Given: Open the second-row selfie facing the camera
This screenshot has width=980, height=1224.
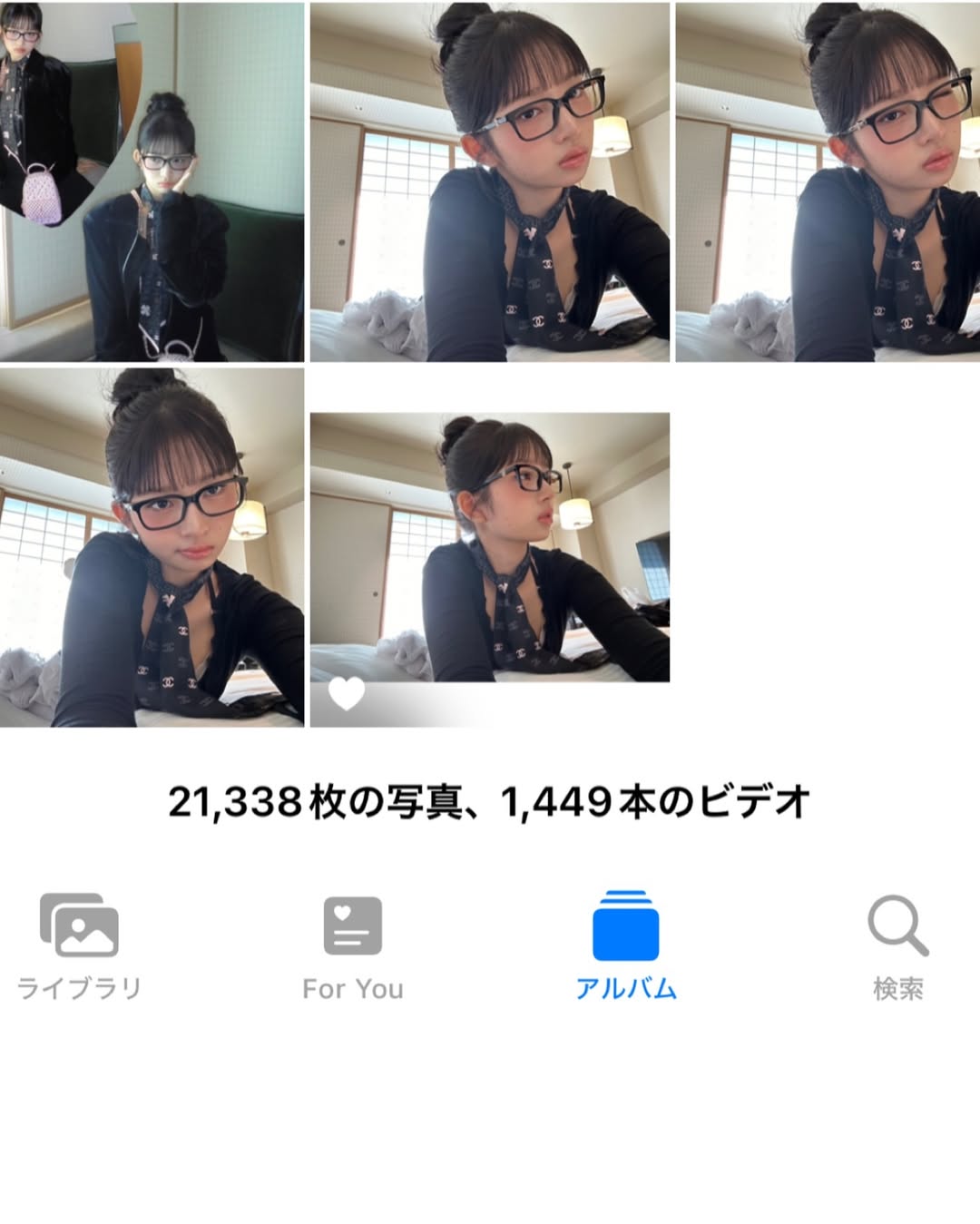Looking at the screenshot, I should coord(152,547).
